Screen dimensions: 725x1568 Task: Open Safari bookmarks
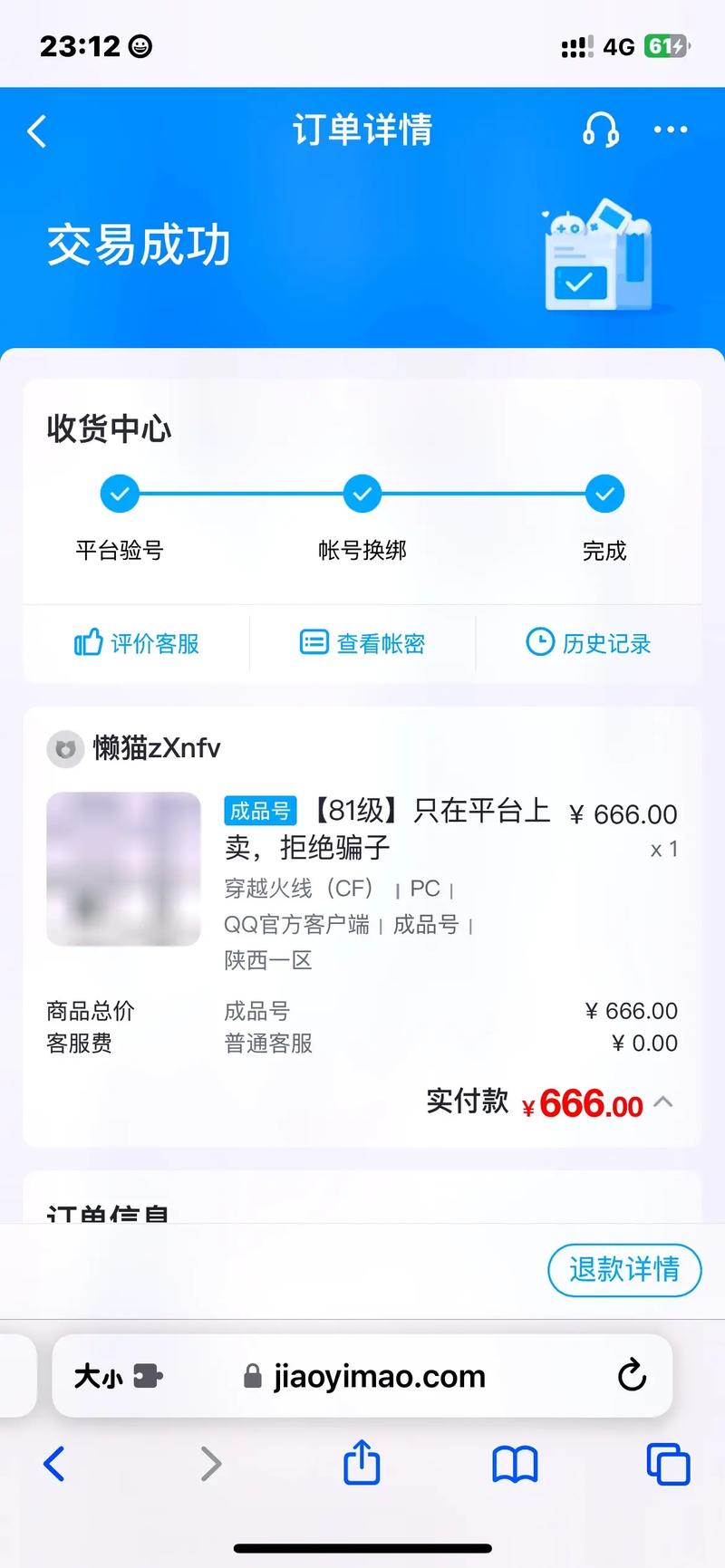(515, 1464)
